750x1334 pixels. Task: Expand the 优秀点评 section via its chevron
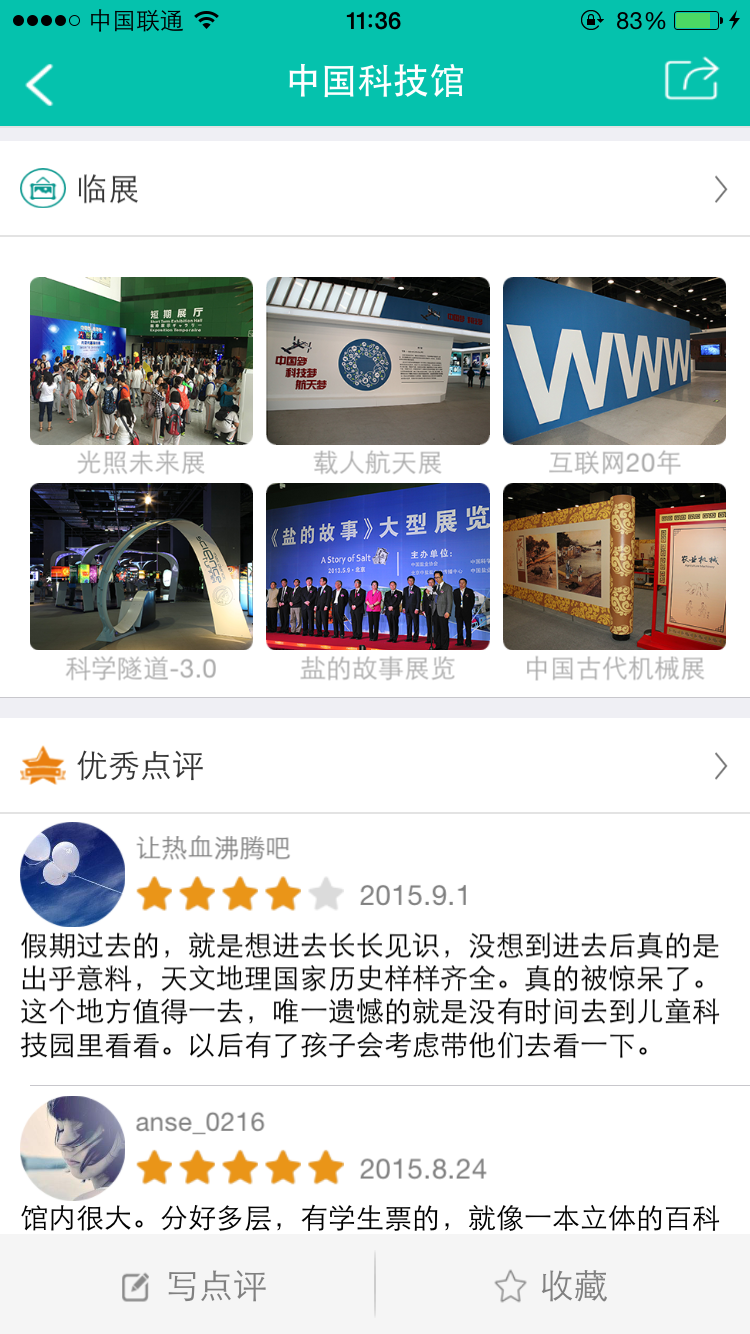(x=720, y=765)
